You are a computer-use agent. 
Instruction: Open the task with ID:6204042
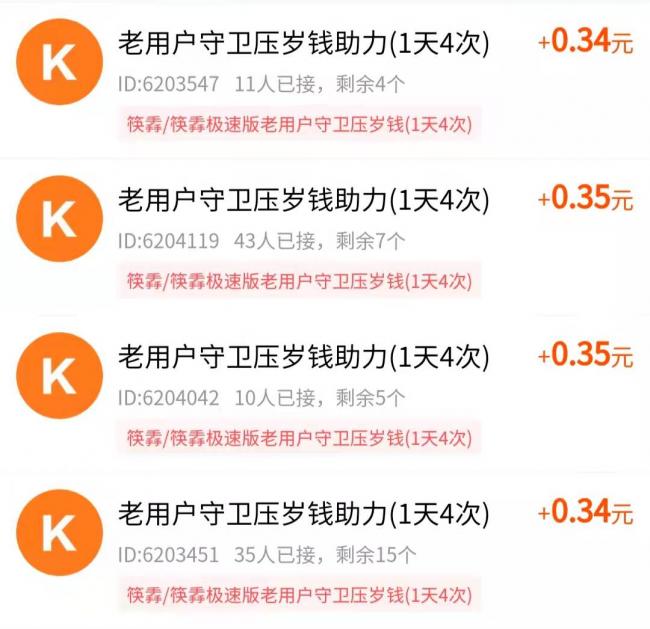pyautogui.click(x=304, y=357)
